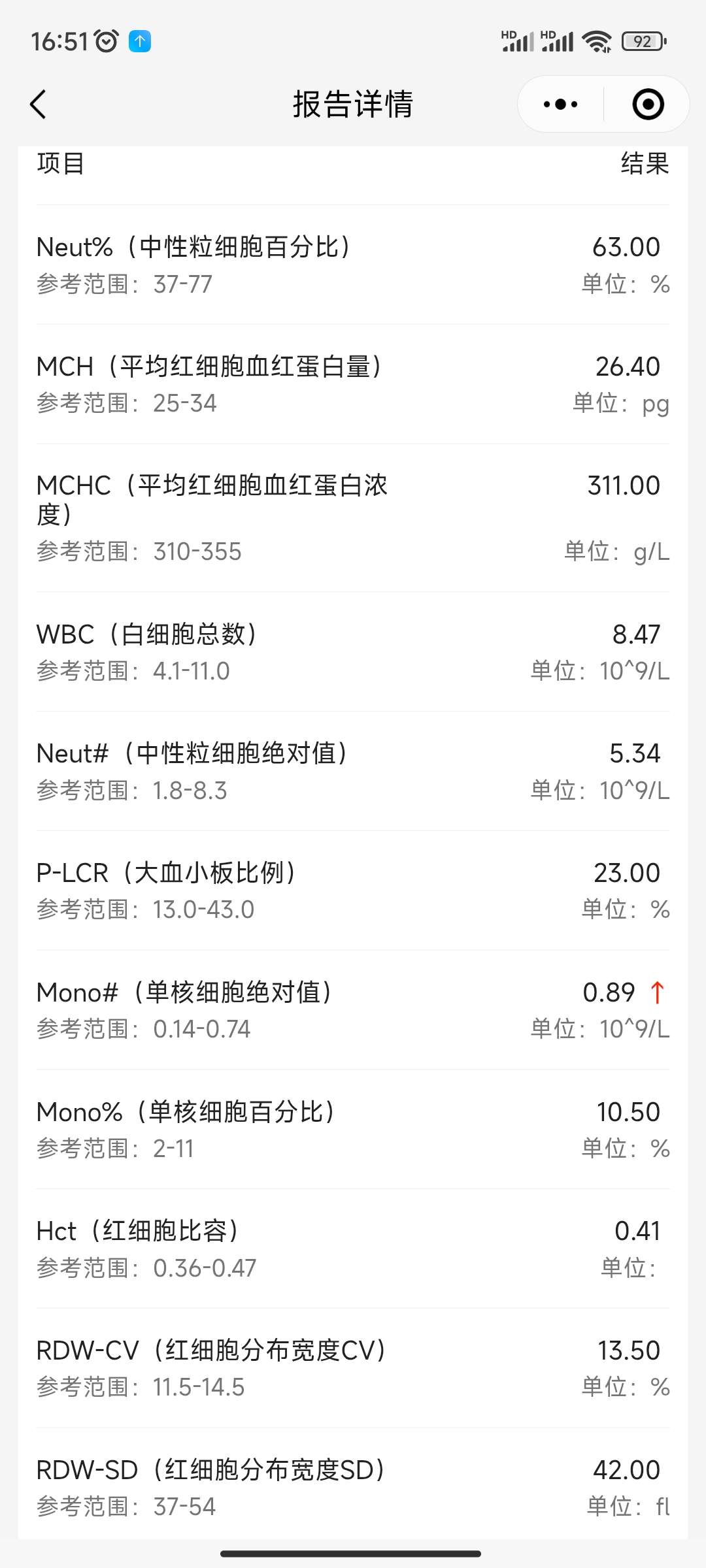Tap the 报告详情 title
This screenshot has width=706, height=1568.
[x=353, y=105]
